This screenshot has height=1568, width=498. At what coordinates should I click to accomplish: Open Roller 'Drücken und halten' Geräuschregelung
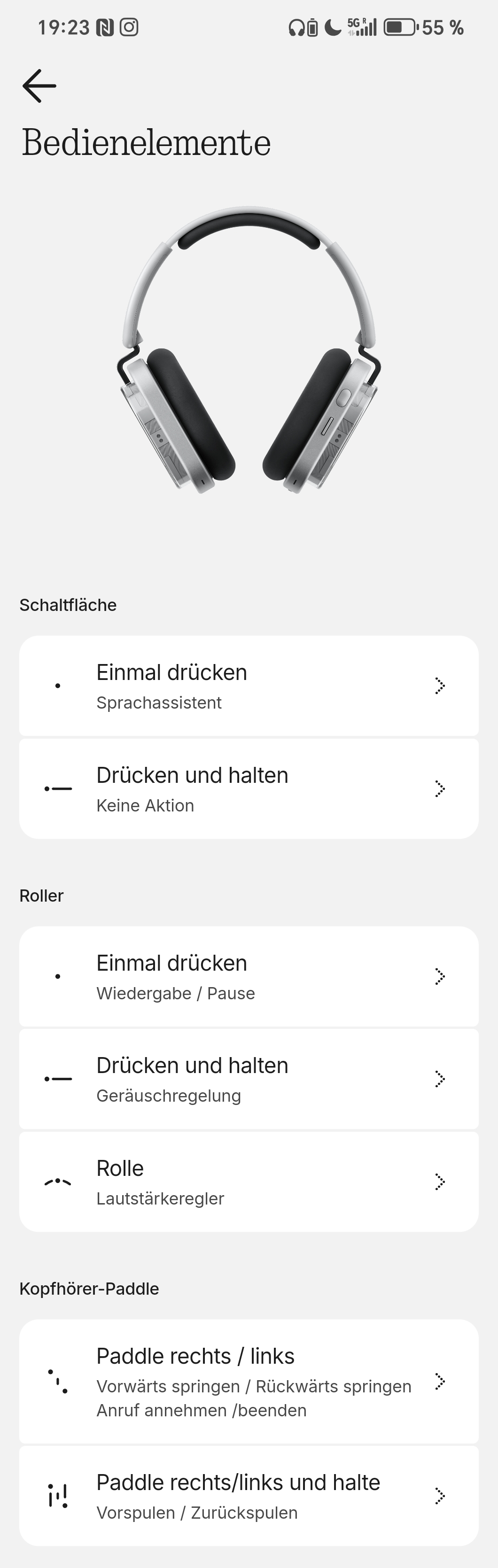[249, 1079]
